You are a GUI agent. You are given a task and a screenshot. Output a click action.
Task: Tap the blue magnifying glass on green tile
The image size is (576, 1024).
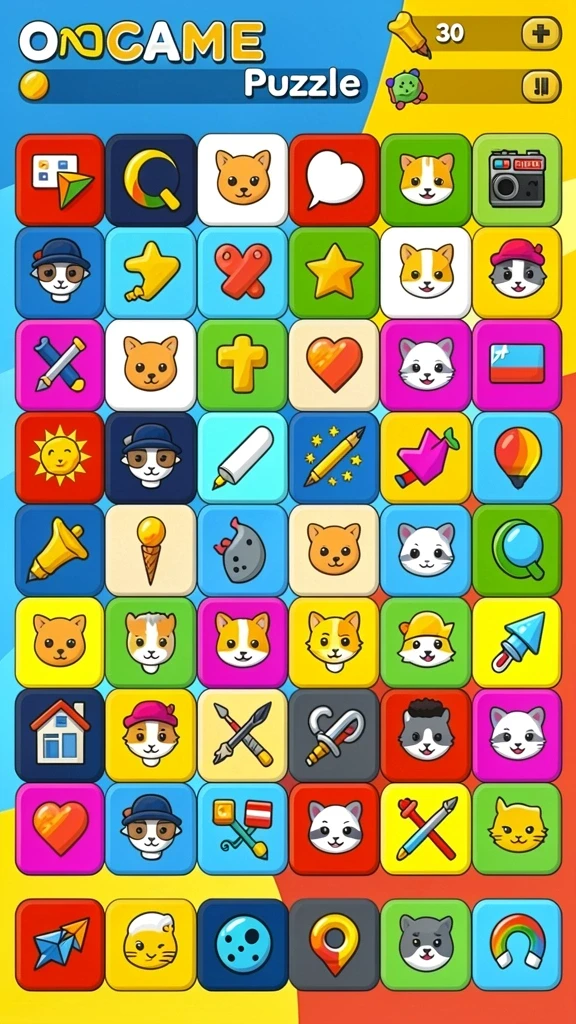[517, 550]
